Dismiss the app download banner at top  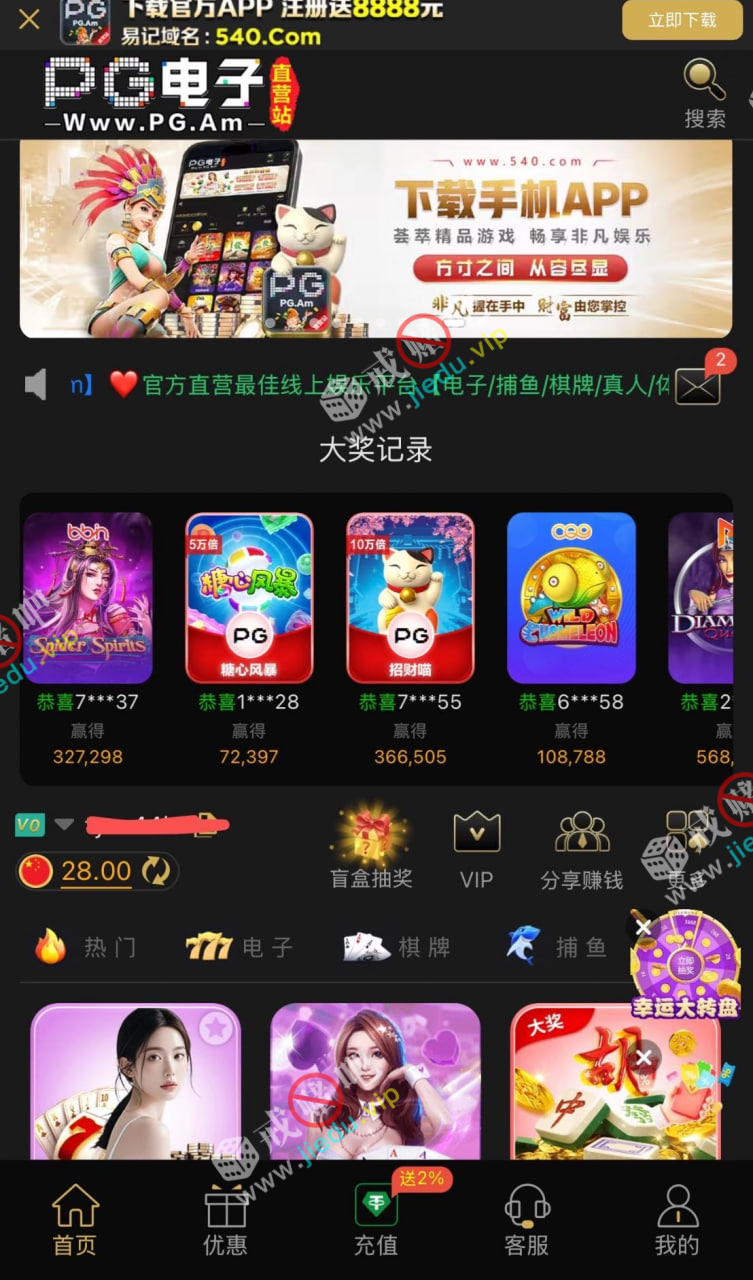29,19
